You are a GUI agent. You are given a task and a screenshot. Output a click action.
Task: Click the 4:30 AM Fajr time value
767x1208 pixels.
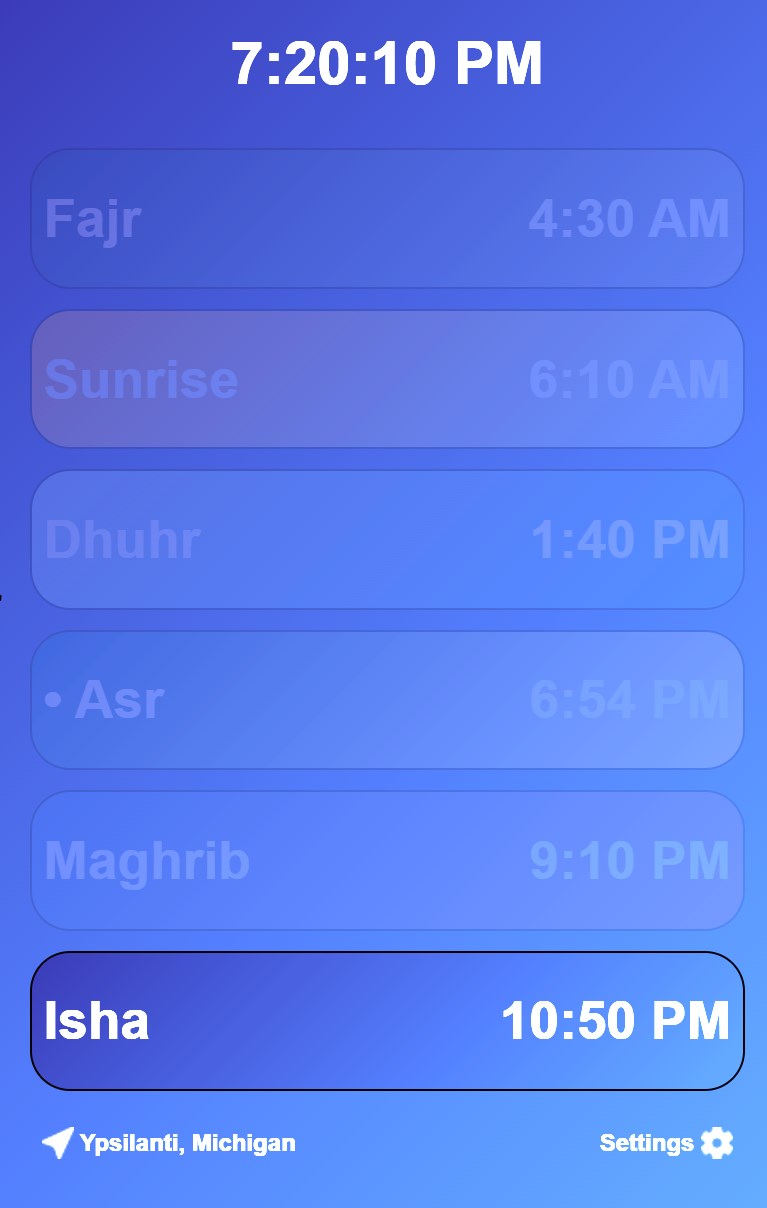pos(632,218)
